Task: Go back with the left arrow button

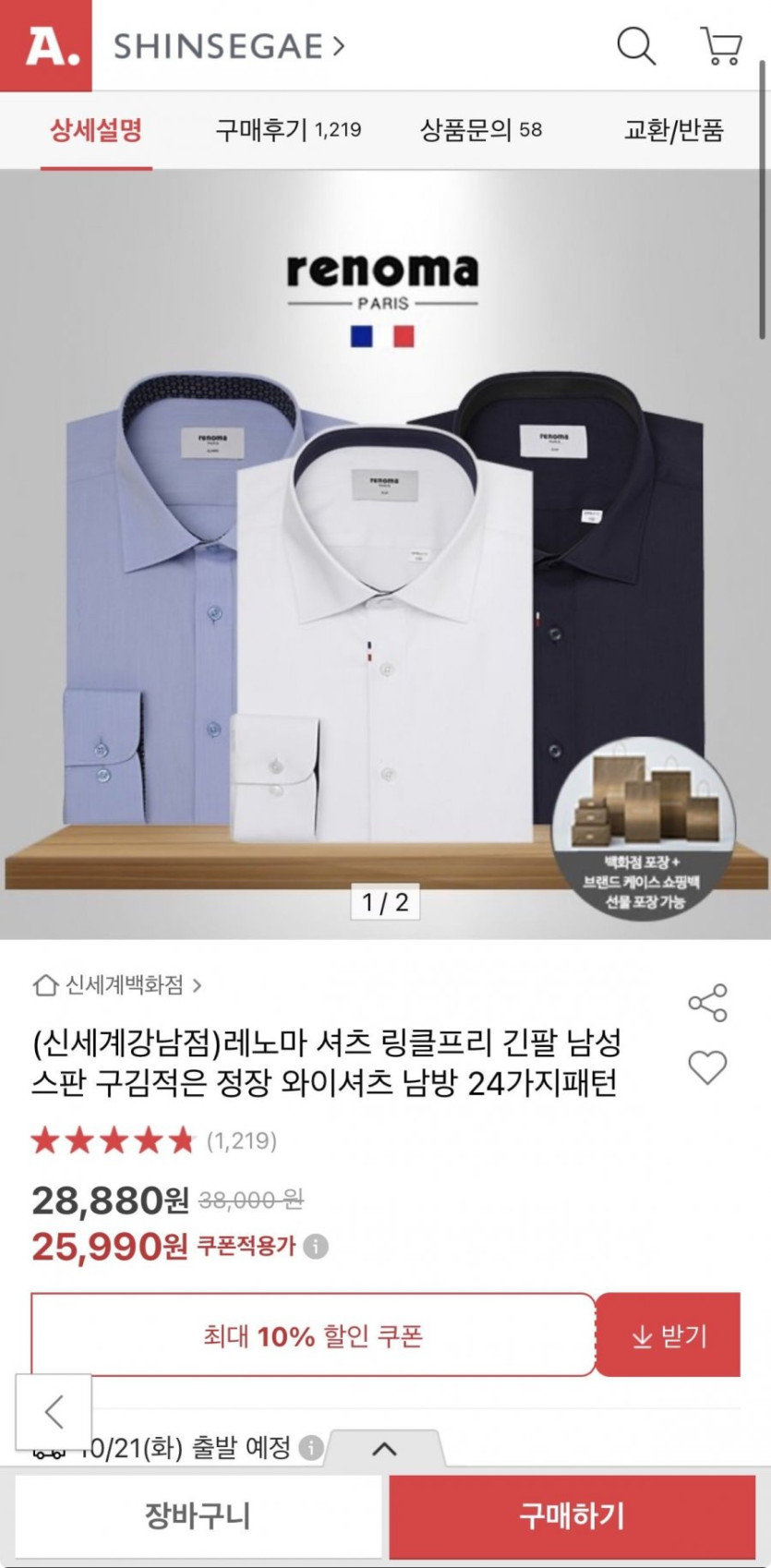Action: [54, 1410]
